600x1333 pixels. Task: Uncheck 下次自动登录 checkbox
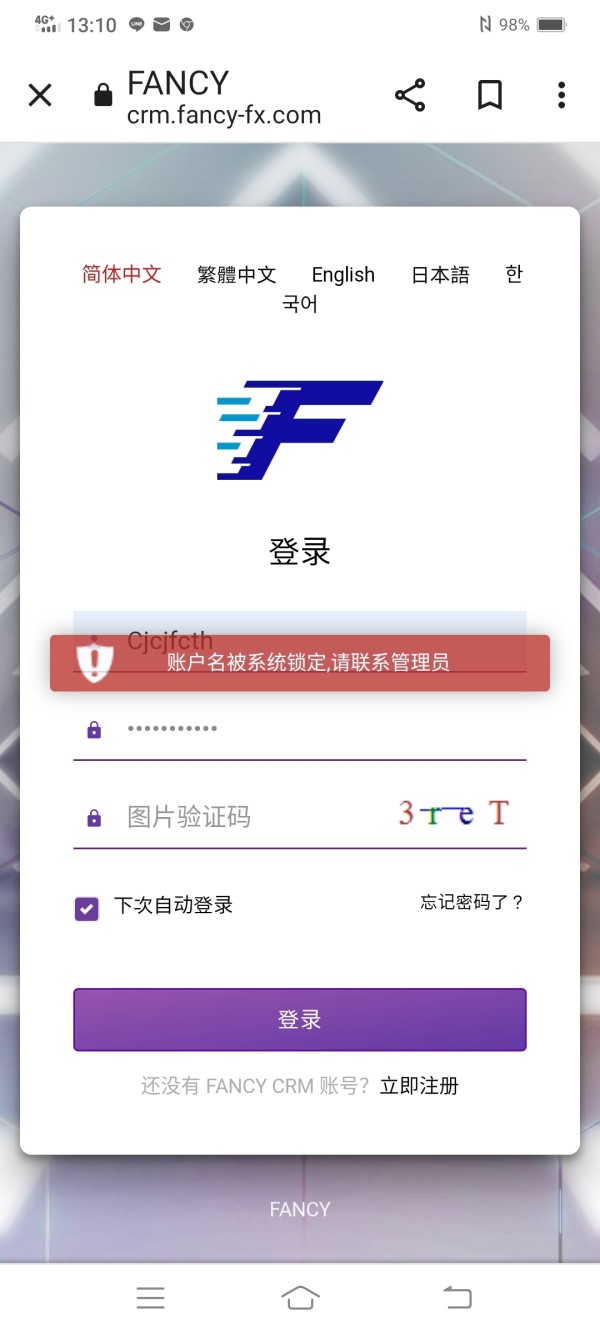pyautogui.click(x=87, y=908)
